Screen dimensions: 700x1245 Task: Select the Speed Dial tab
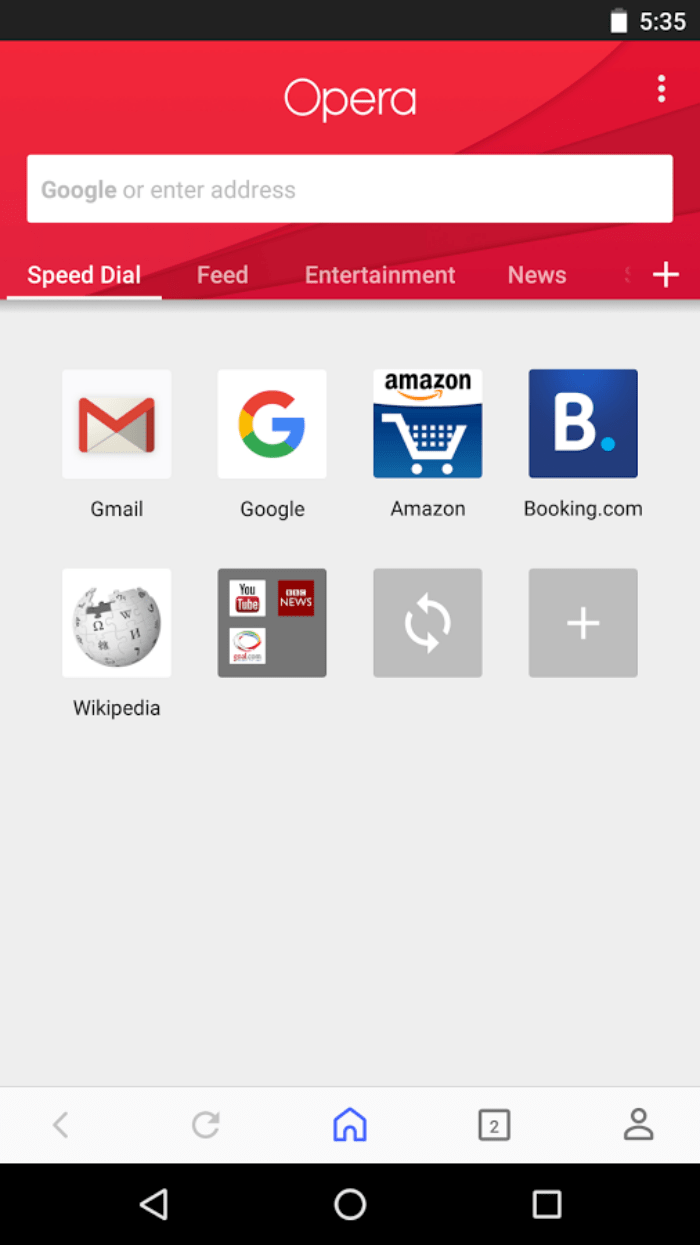[x=84, y=275]
